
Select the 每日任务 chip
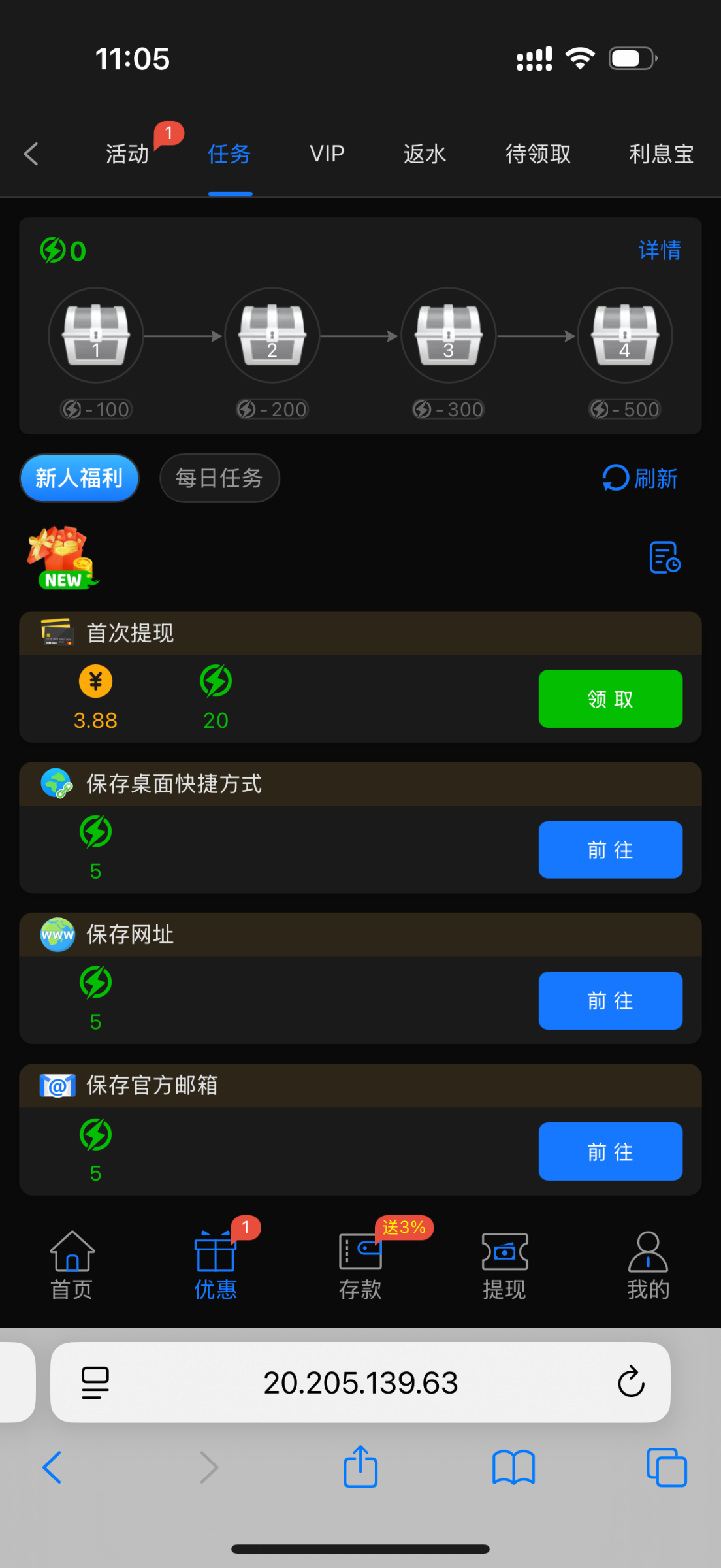click(x=219, y=478)
